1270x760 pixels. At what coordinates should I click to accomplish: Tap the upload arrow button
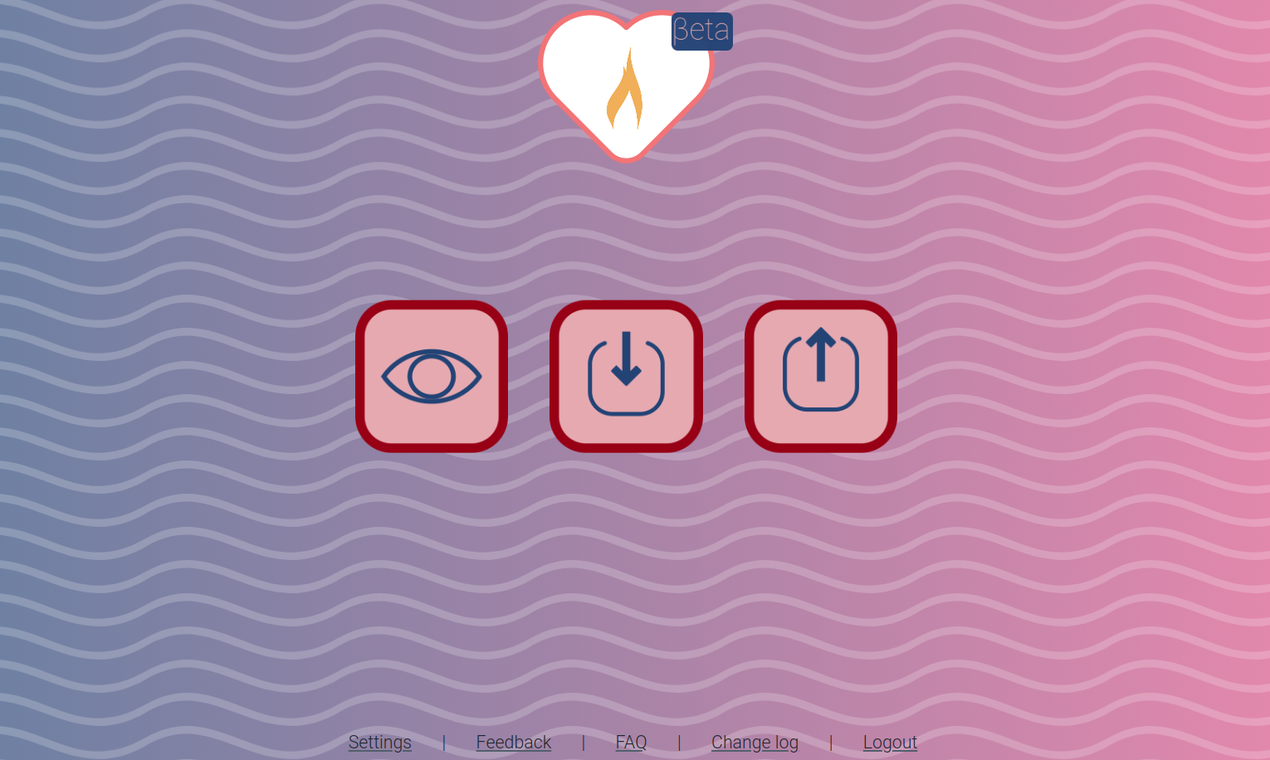820,377
